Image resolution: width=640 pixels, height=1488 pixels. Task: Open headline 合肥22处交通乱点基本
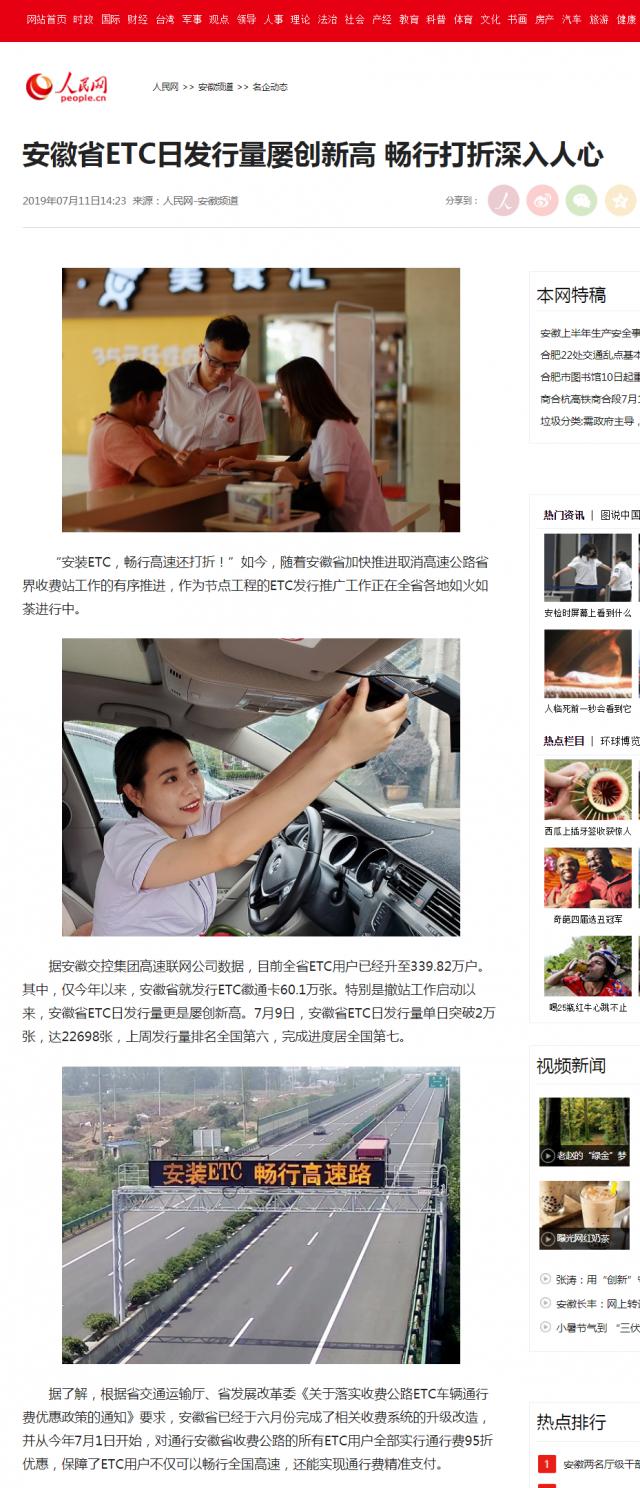[x=589, y=354]
